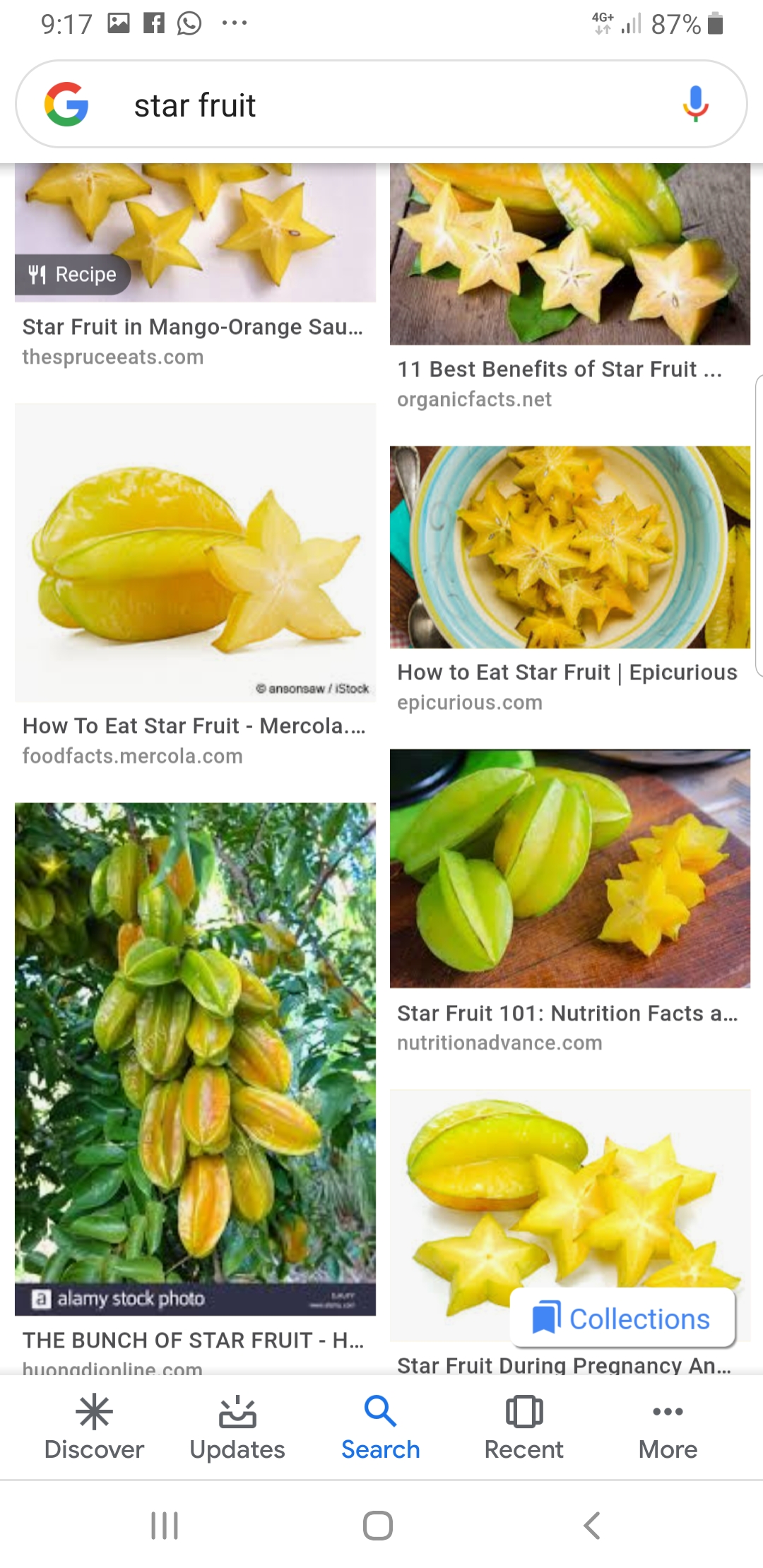
Task: Open Star Fruit 101 Nutrition Facts result
Action: click(x=569, y=869)
